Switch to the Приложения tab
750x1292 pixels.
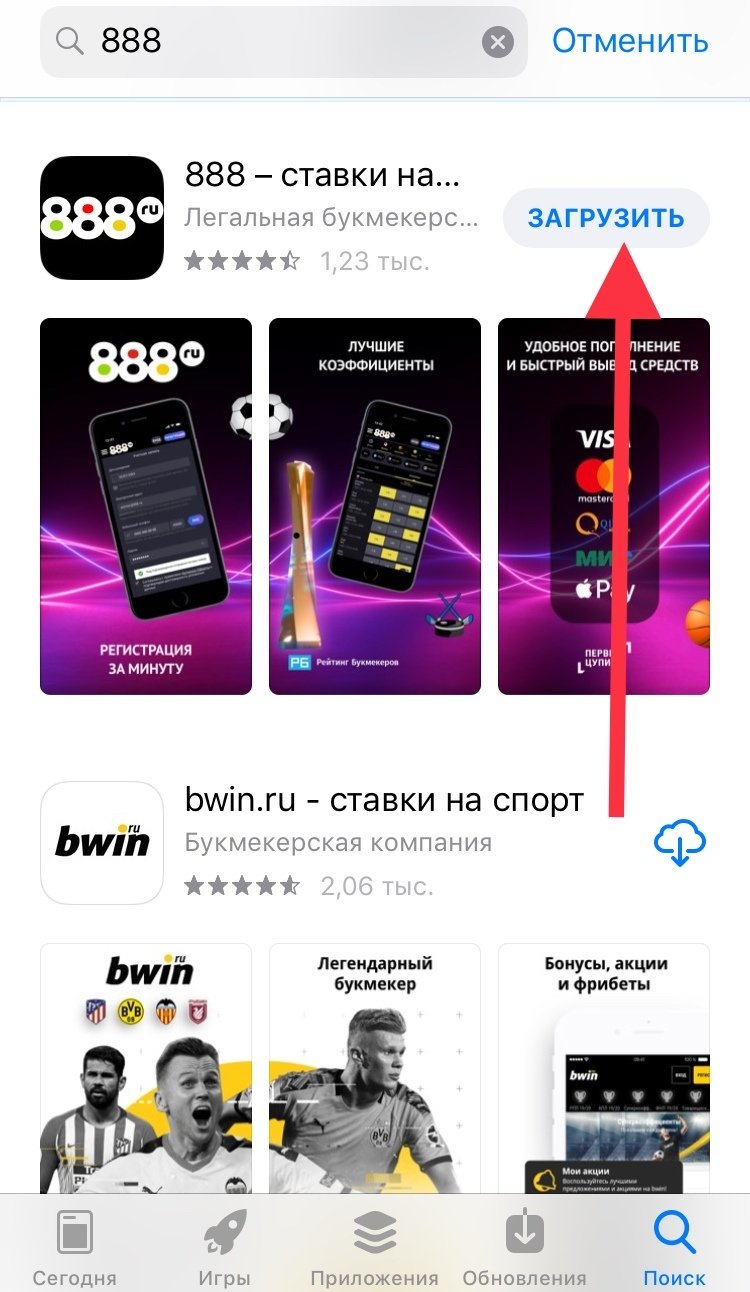(375, 1245)
